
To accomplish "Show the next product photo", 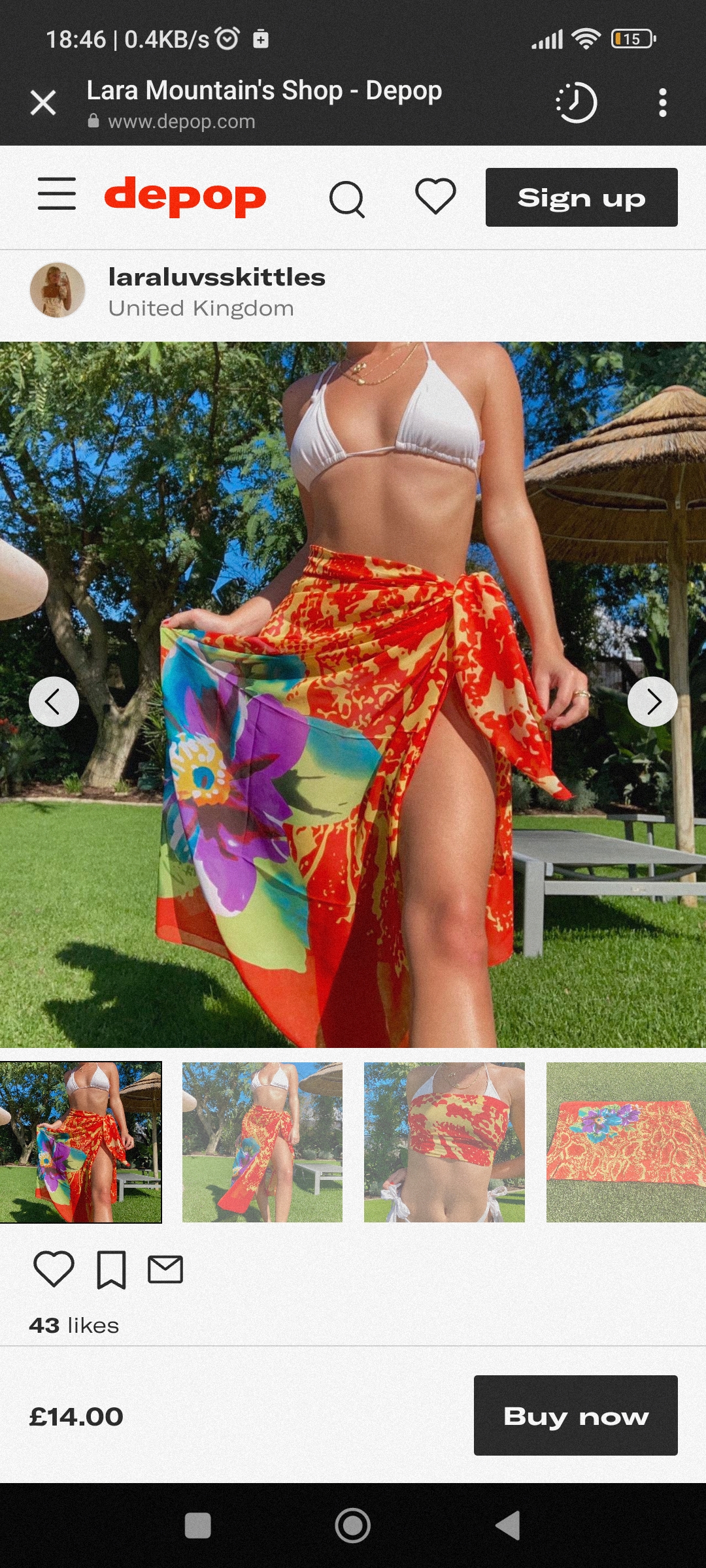I will point(652,702).
